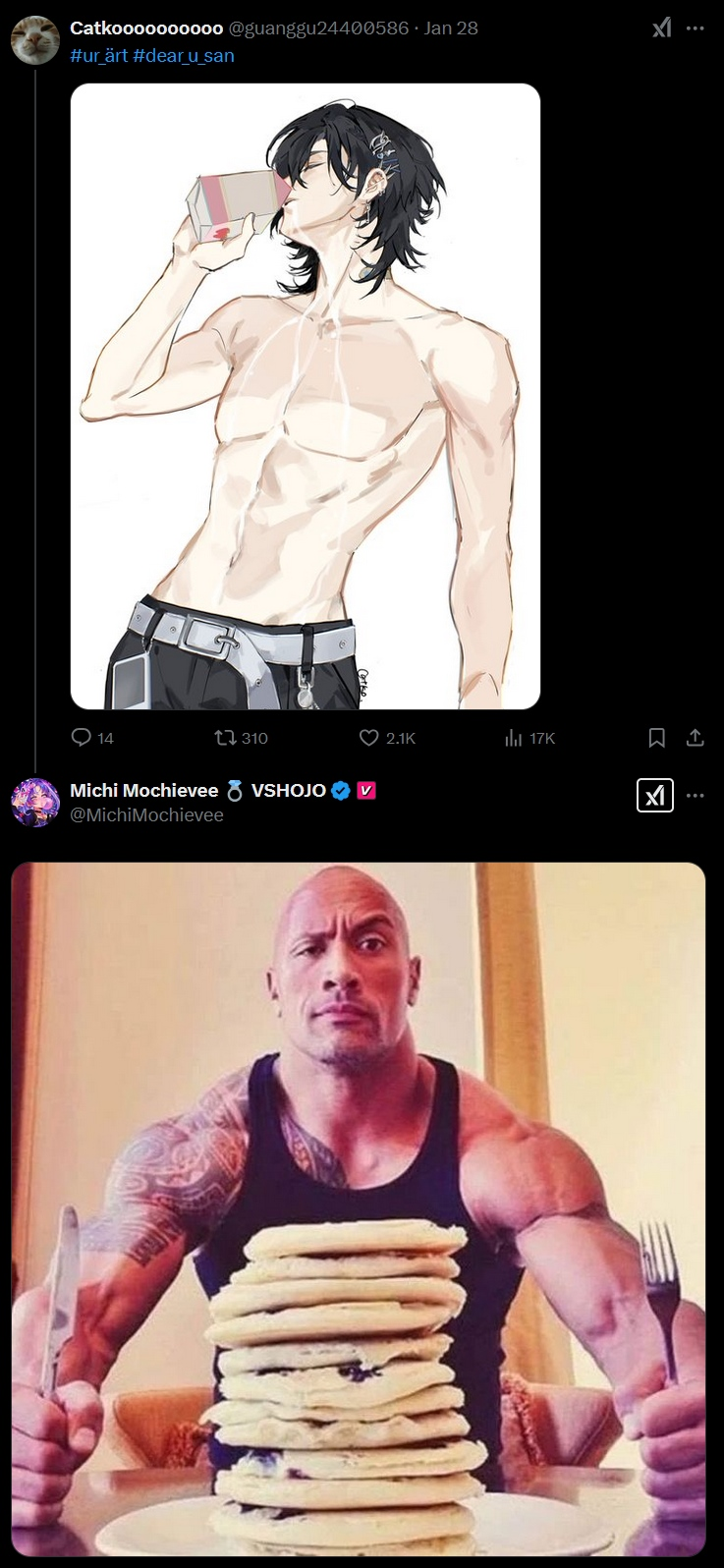Screen dimensions: 724x1568
Task: Open Catkooooooooooo's drawing attachment
Action: (306, 396)
